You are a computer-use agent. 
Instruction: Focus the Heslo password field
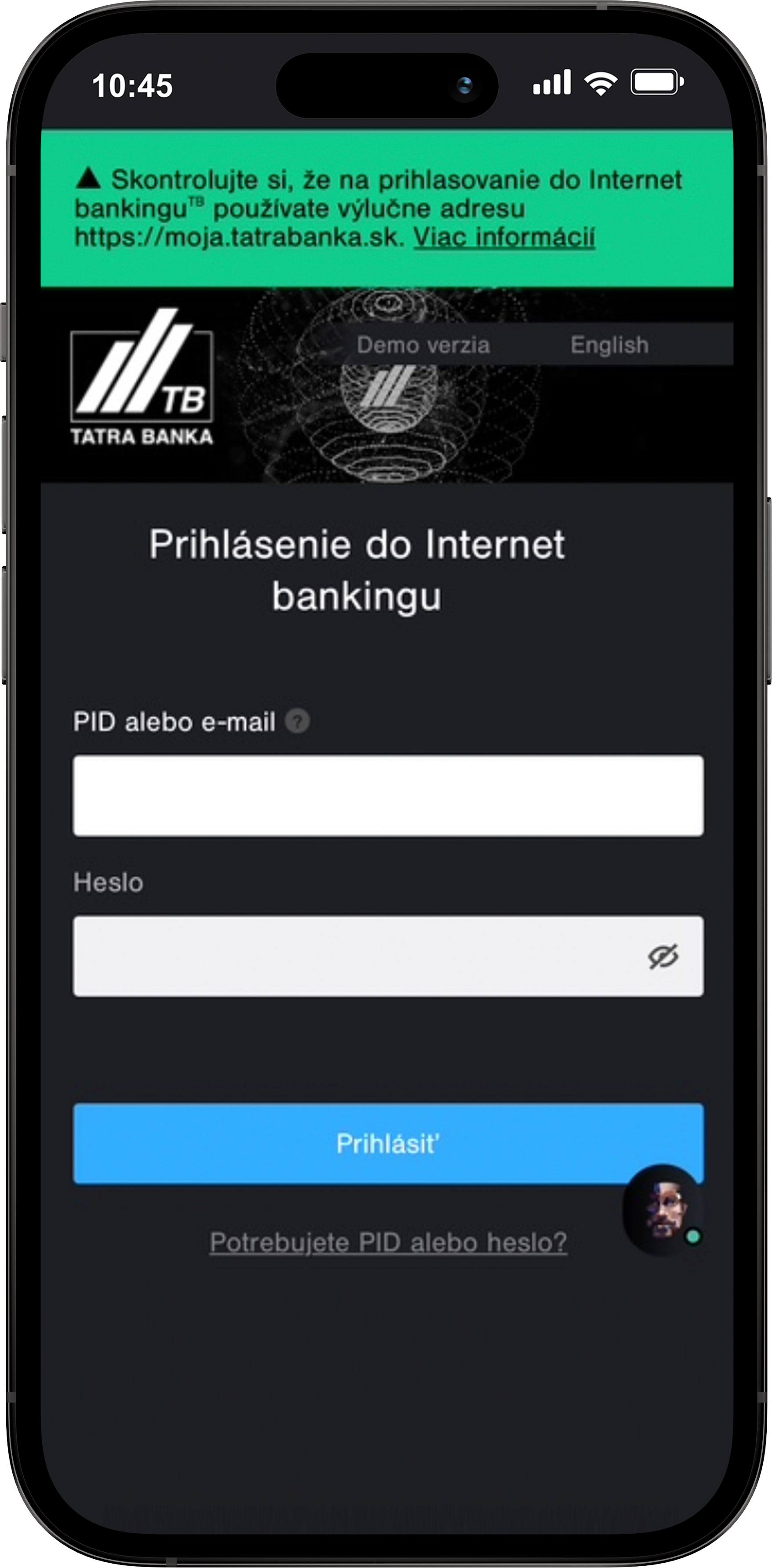tap(353, 956)
